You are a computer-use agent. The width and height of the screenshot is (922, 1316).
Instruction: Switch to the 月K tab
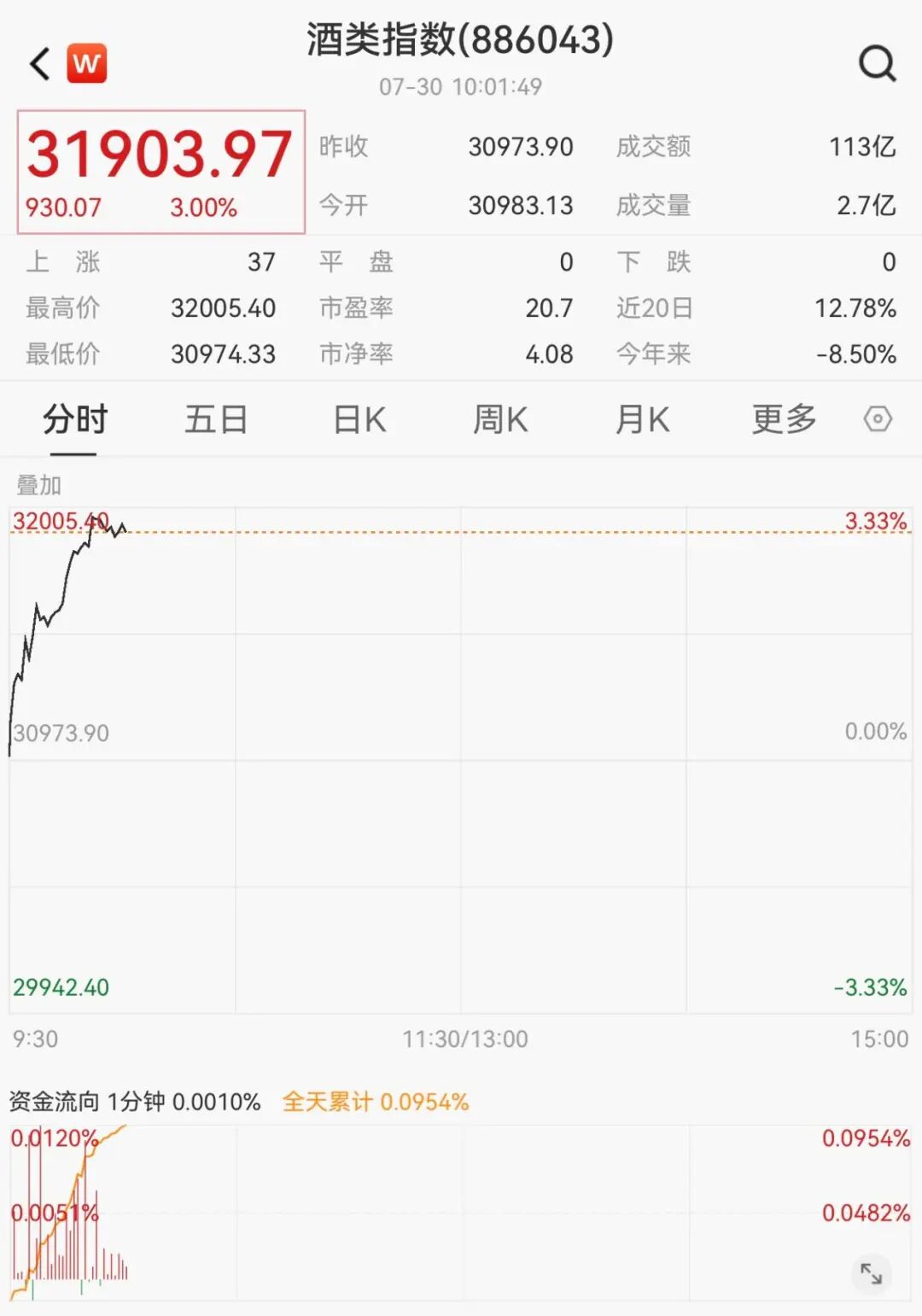(643, 419)
